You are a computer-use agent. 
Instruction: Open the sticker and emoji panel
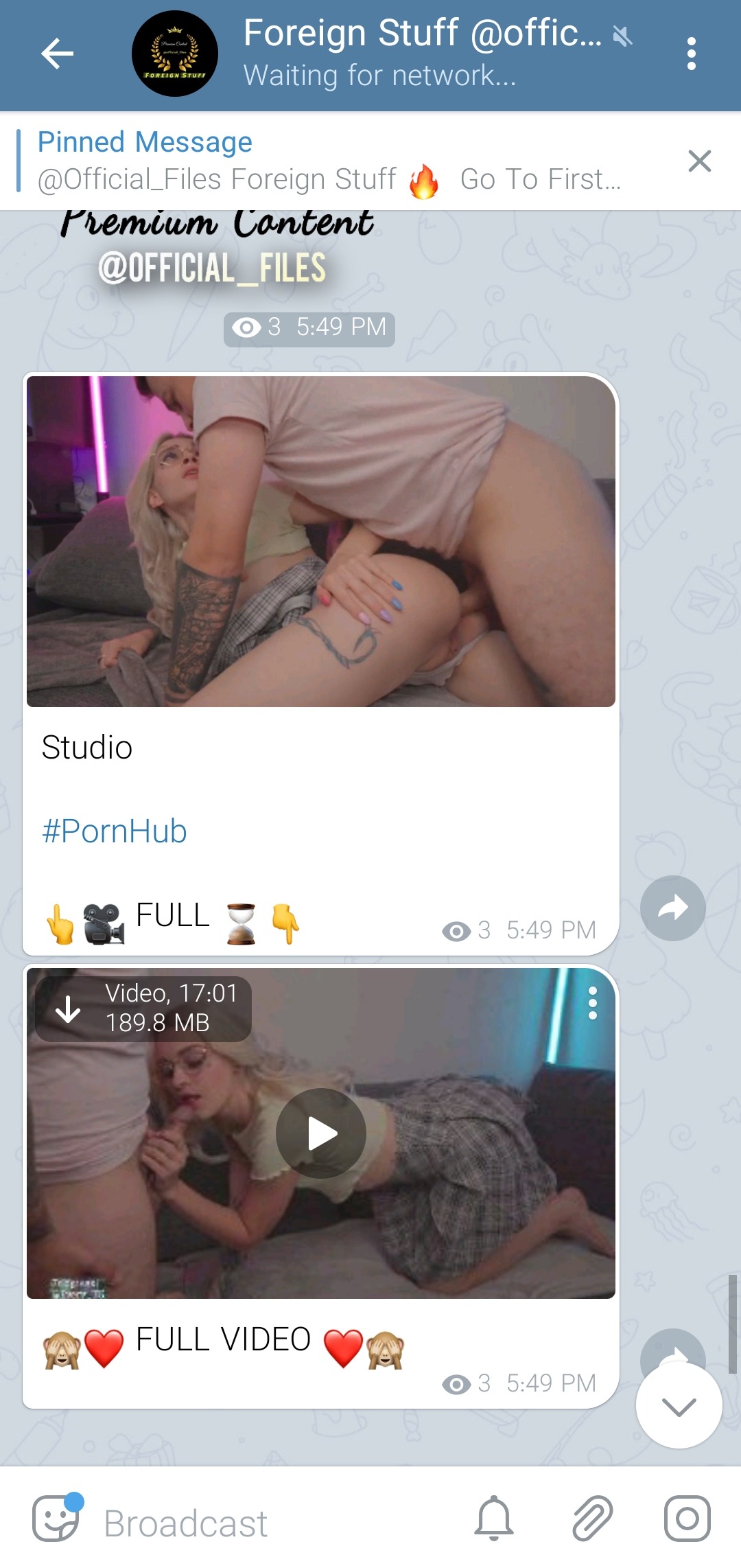[56, 1518]
